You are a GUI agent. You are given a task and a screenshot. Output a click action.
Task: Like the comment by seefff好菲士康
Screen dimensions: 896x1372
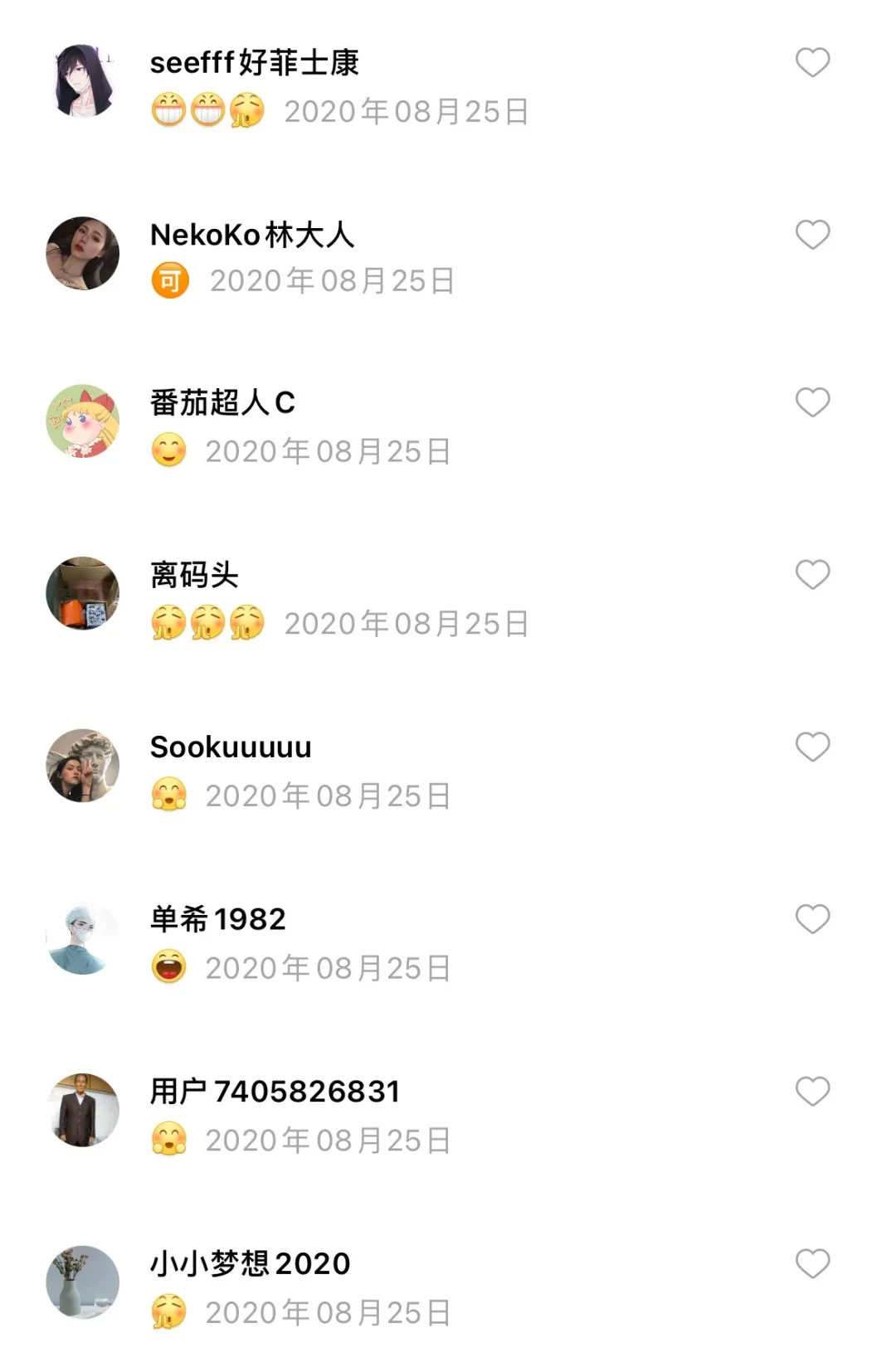coord(812,62)
